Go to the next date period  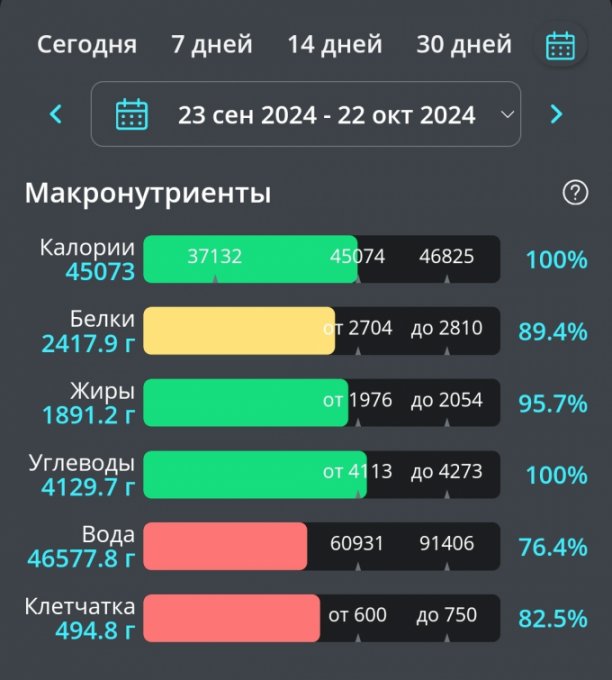[556, 114]
